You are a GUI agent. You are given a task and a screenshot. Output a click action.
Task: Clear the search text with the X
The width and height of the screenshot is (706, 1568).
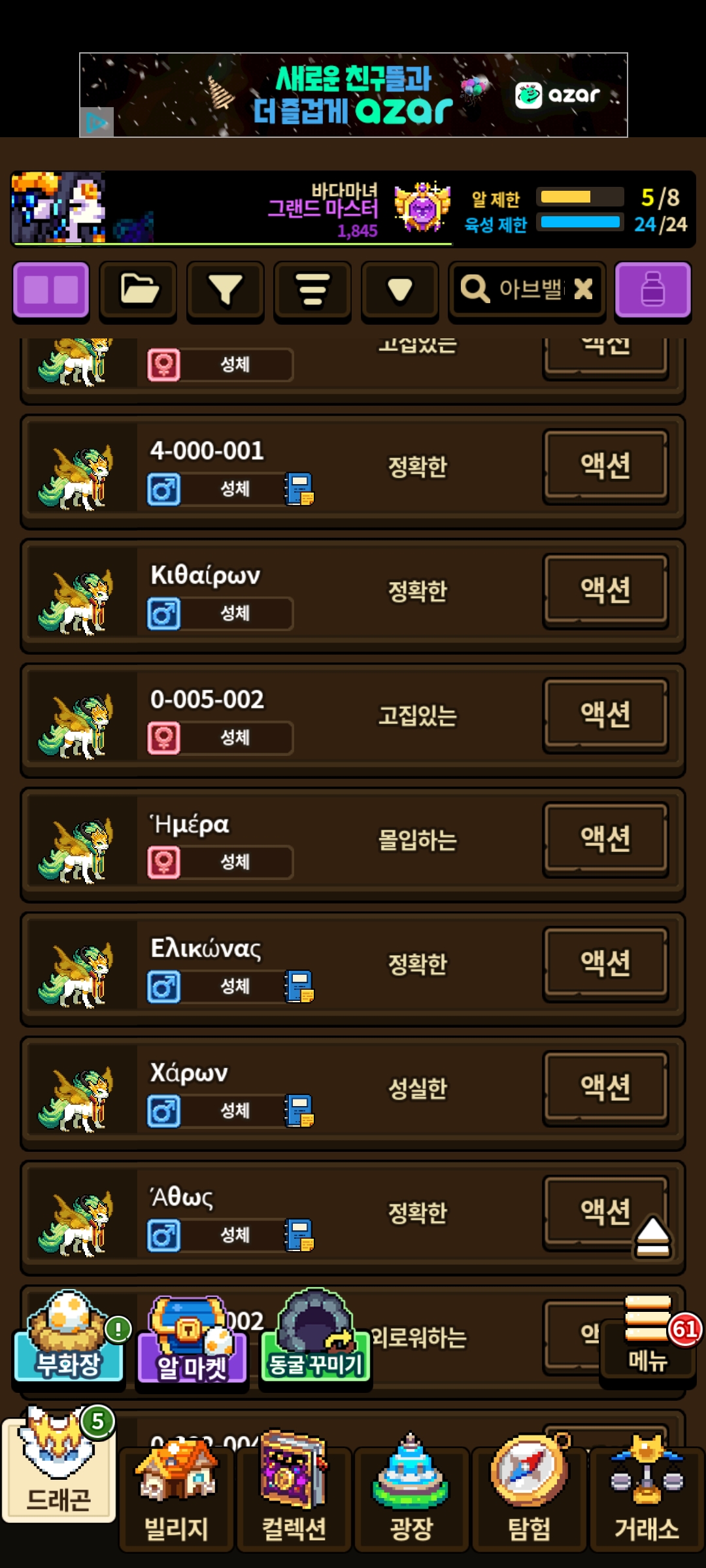pos(583,289)
